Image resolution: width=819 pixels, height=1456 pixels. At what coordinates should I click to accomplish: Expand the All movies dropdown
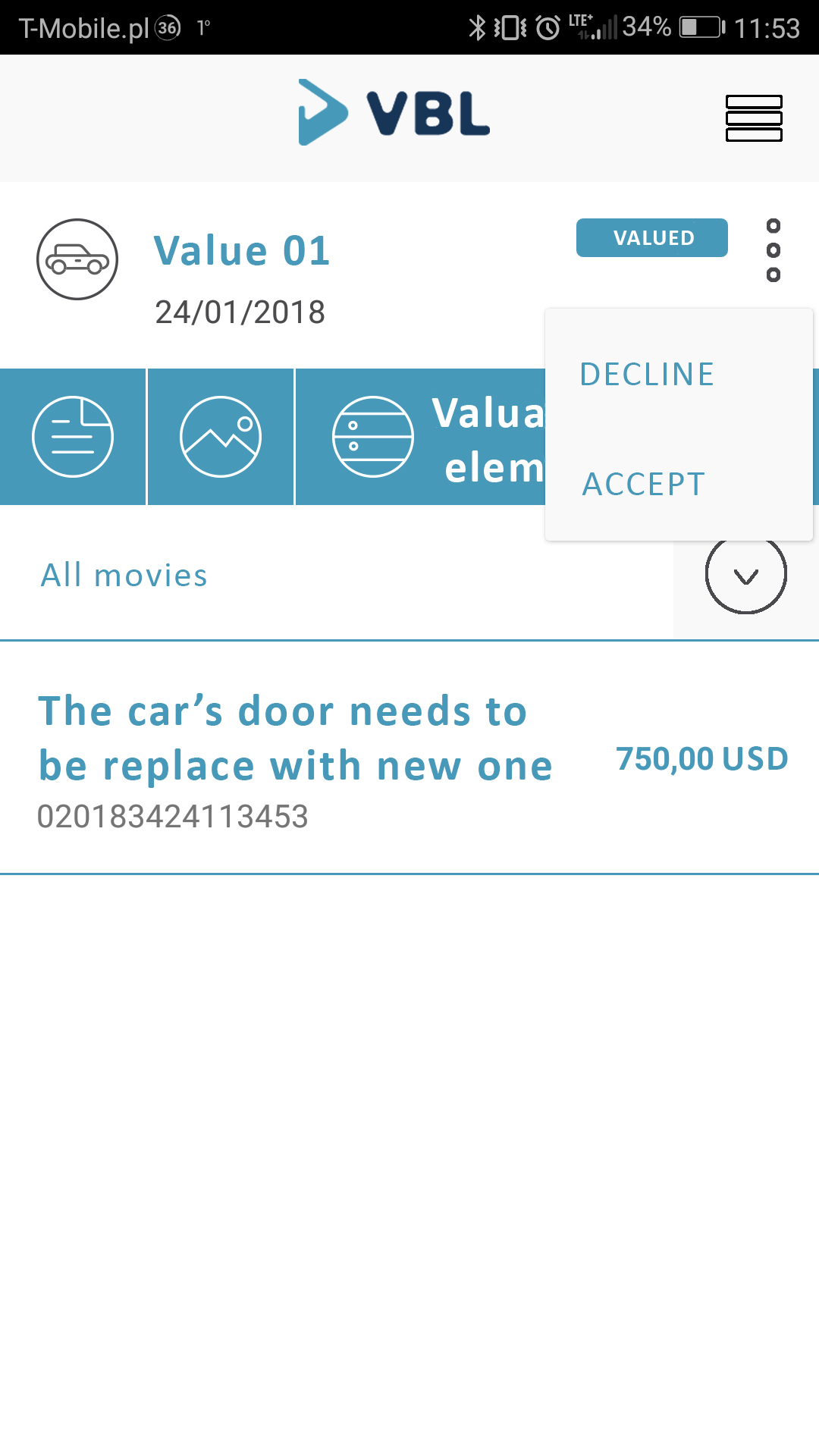pyautogui.click(x=746, y=573)
